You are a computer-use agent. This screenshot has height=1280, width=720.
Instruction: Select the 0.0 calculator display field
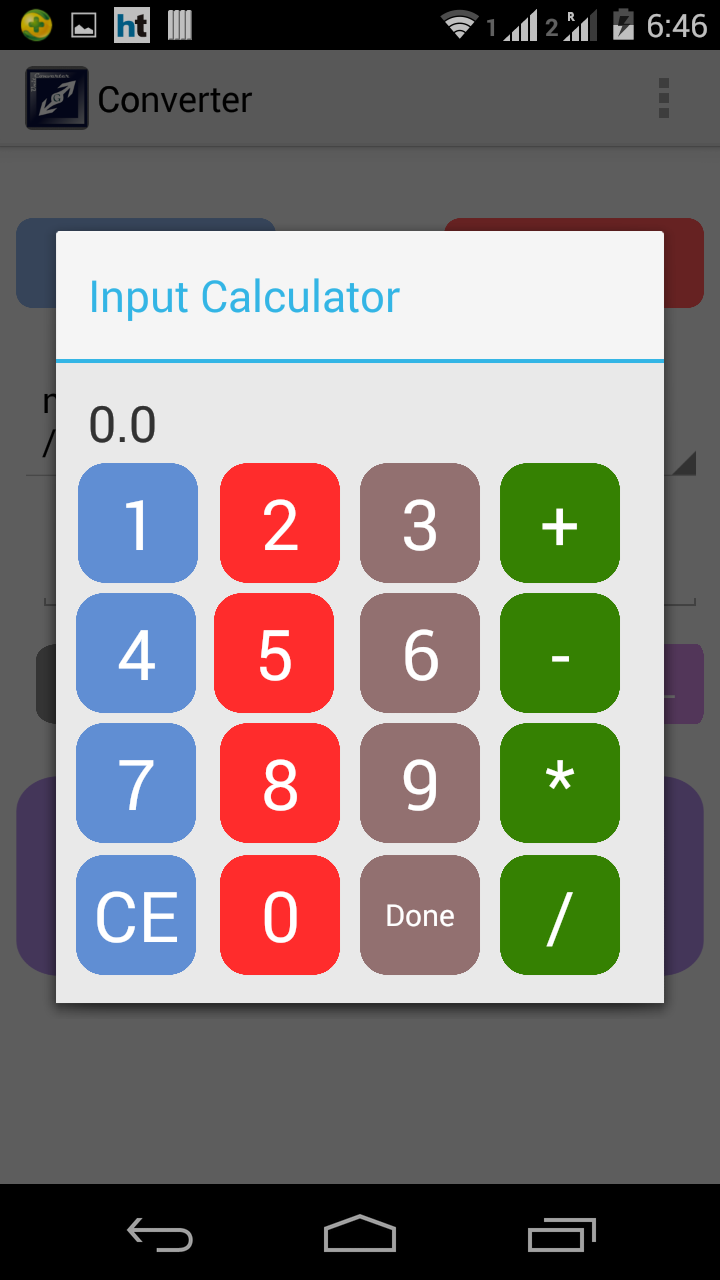[122, 423]
